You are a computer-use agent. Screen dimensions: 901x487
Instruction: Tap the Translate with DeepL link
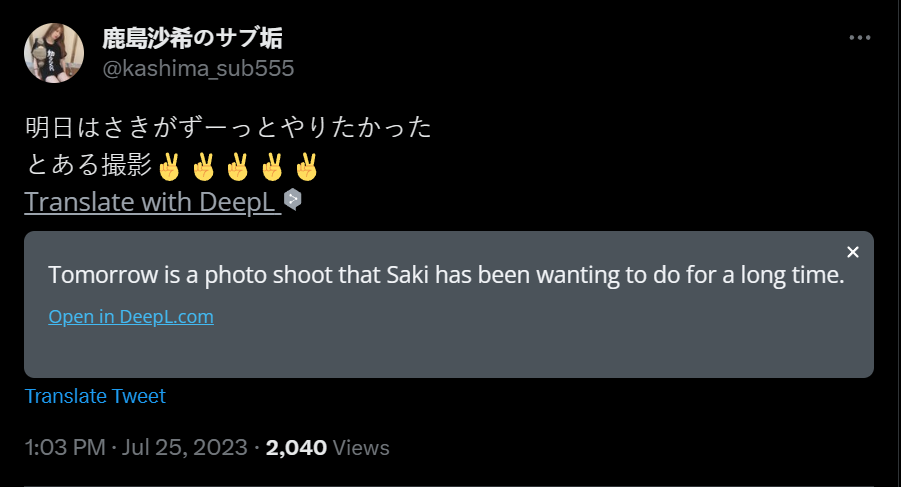pyautogui.click(x=152, y=201)
